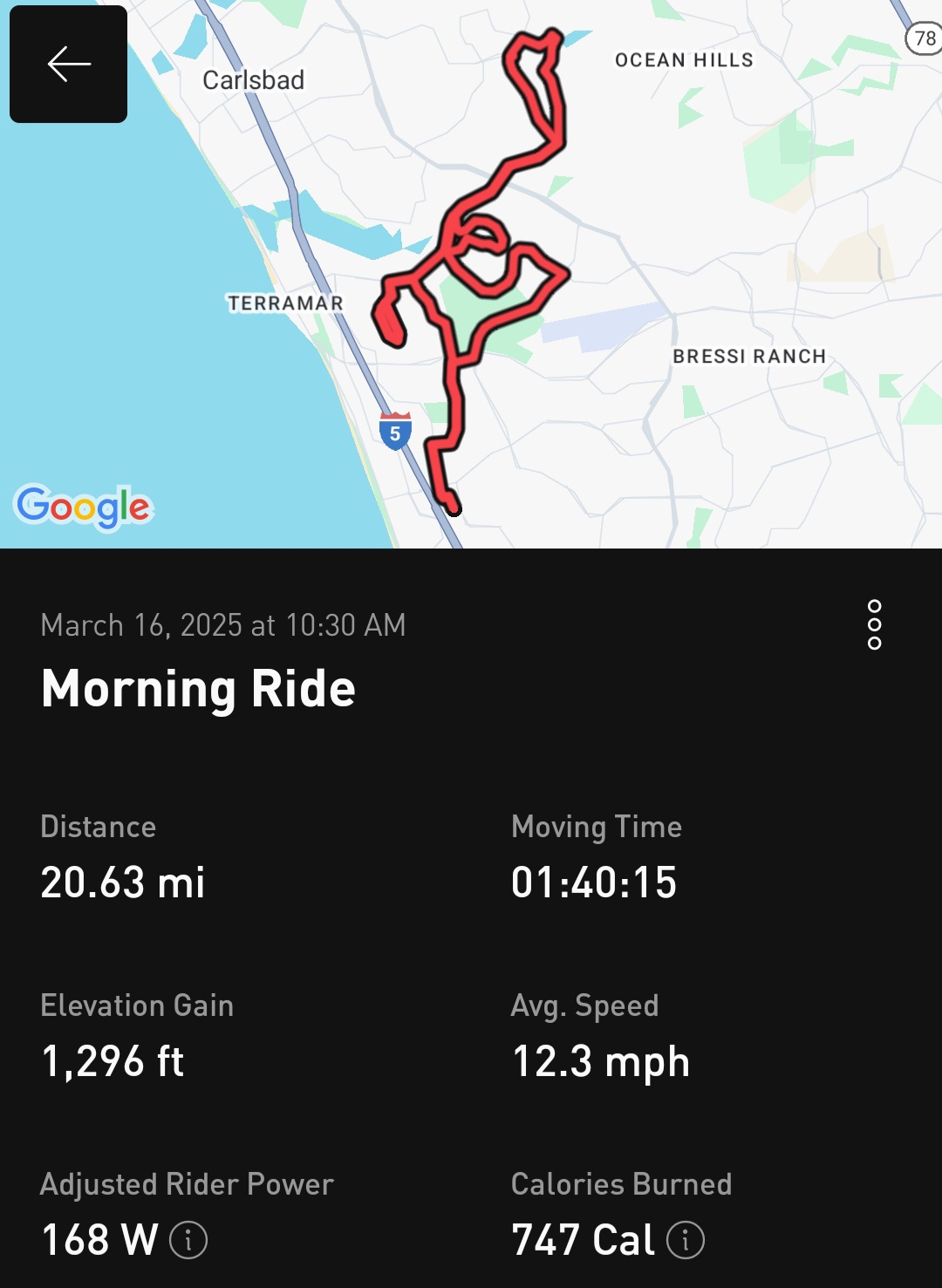
Task: View info about Calories Burned
Action: coord(686,1239)
